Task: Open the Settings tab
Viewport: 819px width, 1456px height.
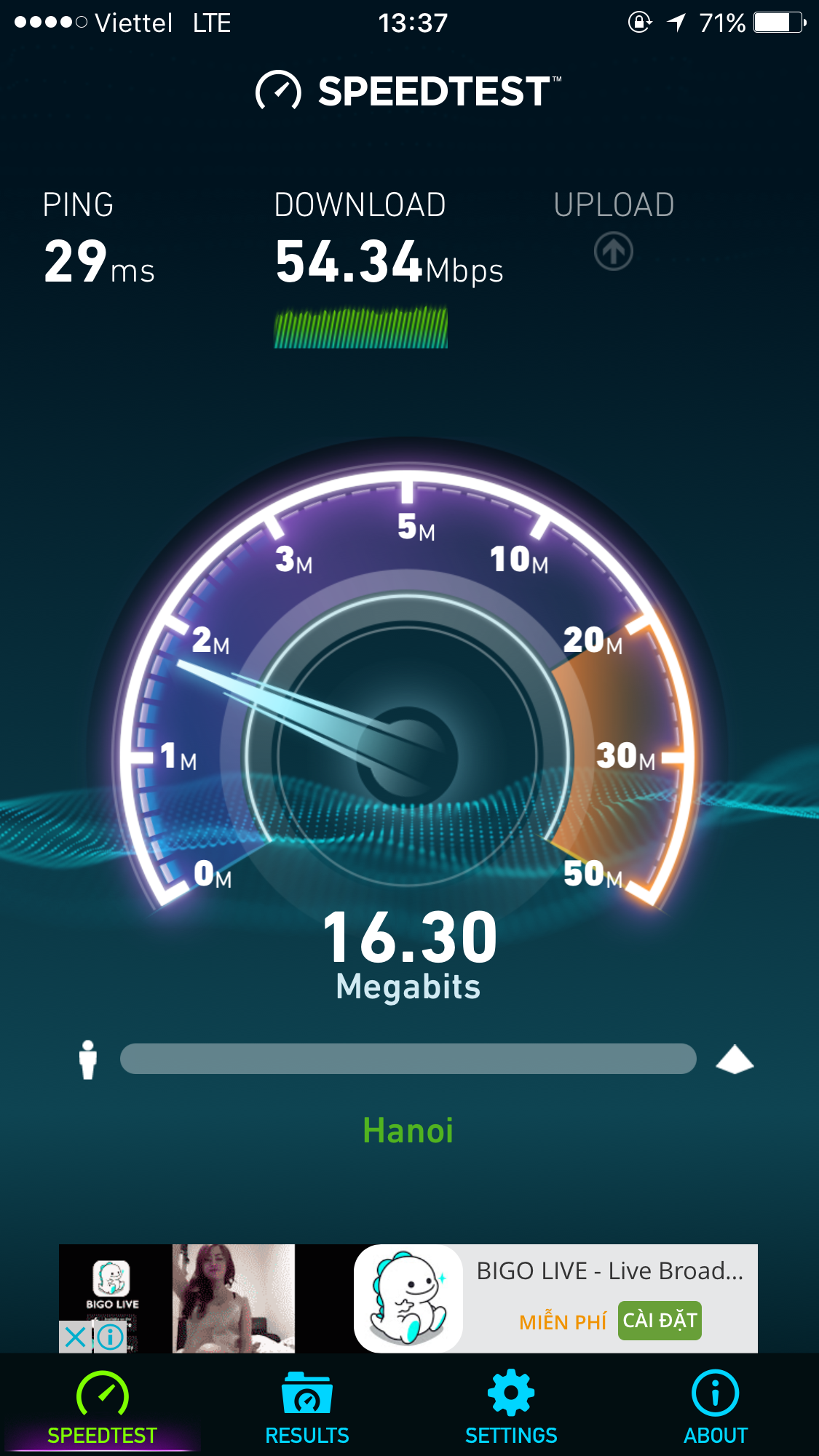Action: [x=511, y=1407]
